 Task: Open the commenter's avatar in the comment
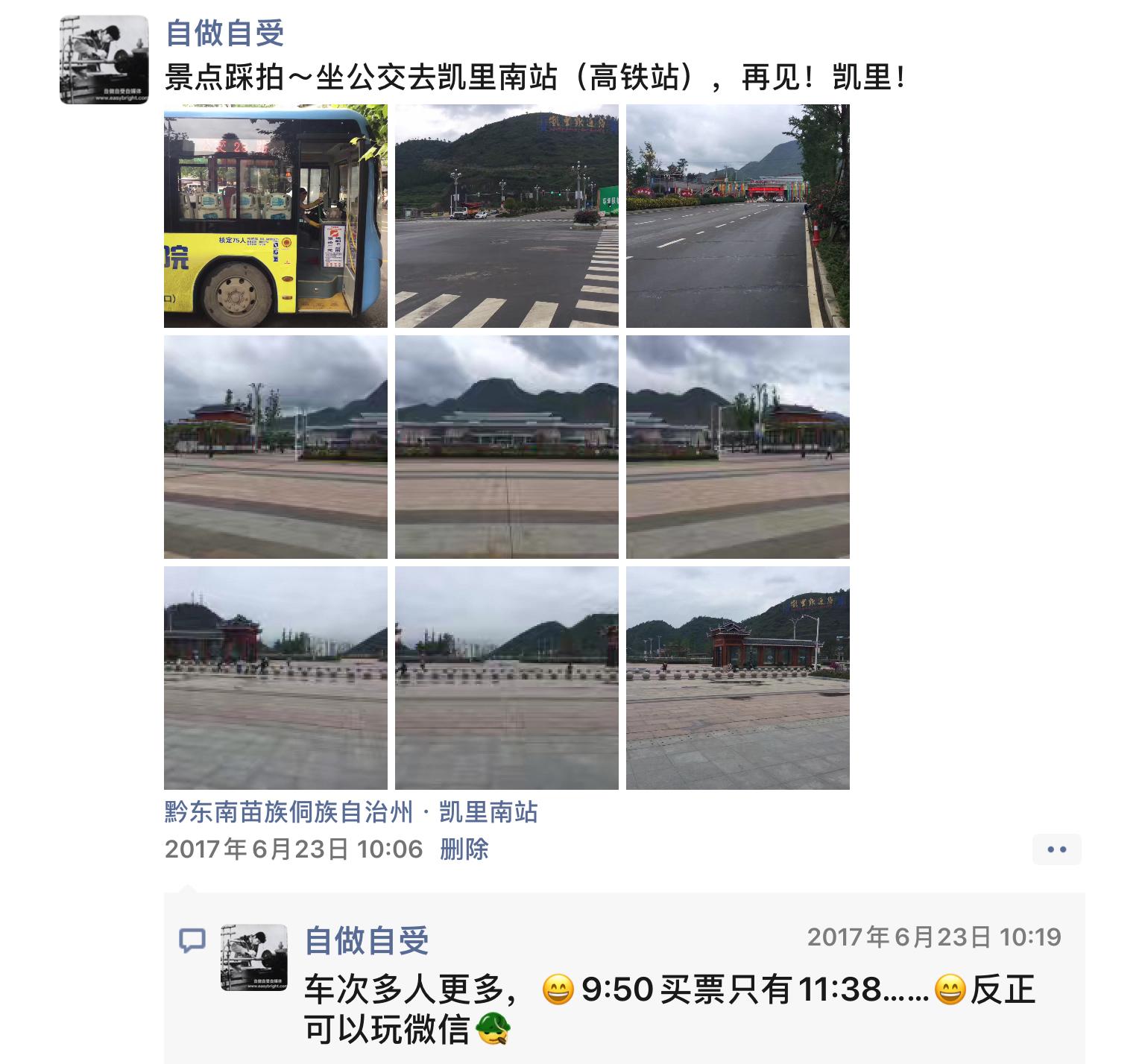click(x=253, y=957)
